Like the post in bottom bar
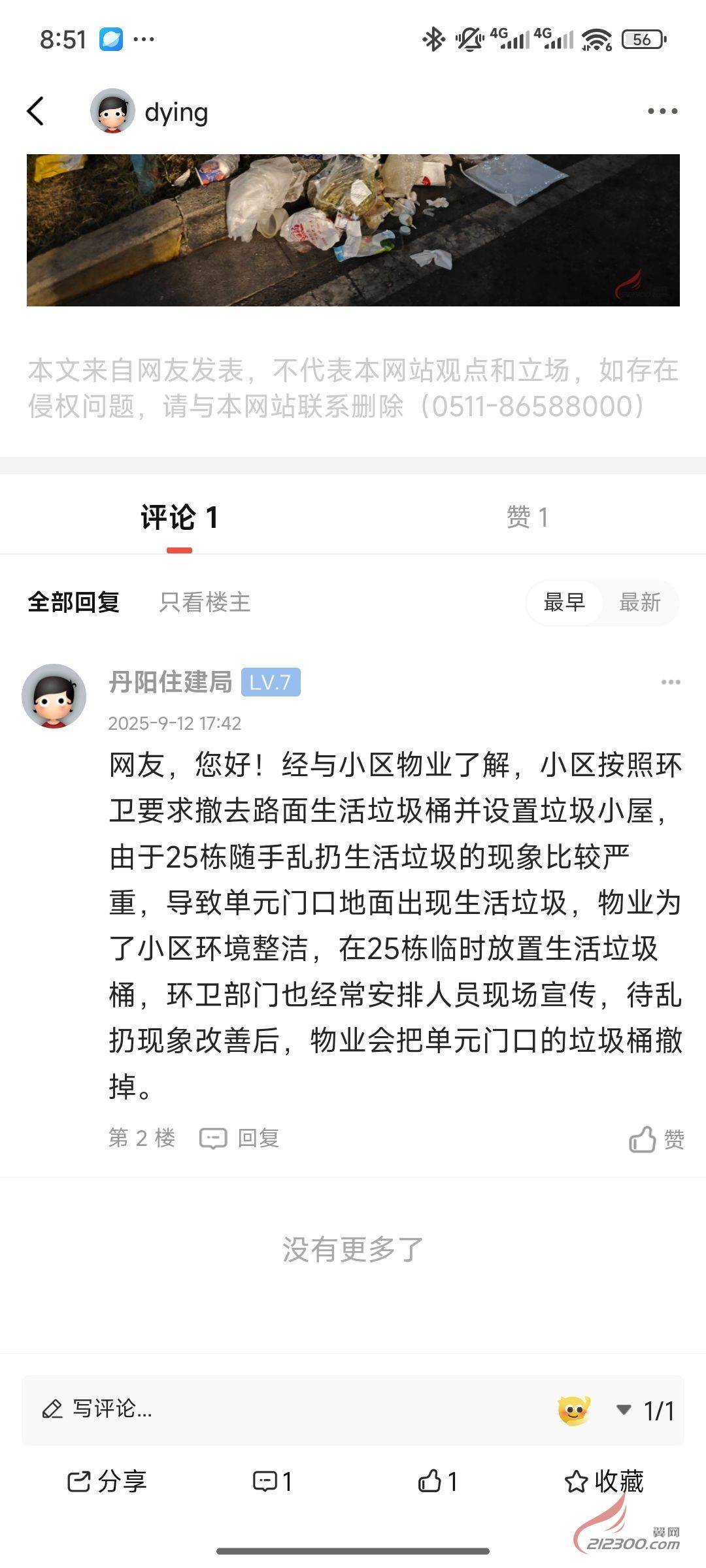706x1568 pixels. 437,1481
